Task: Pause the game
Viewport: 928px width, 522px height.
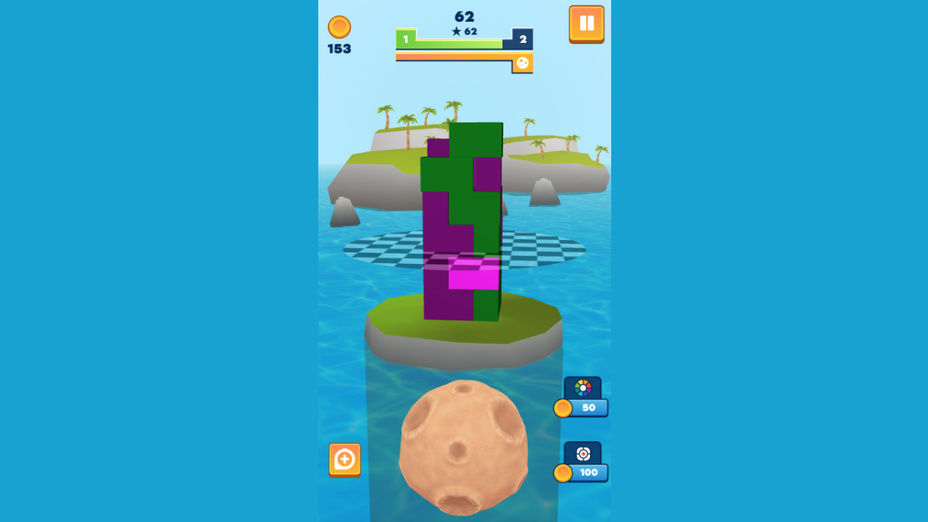Action: click(586, 24)
